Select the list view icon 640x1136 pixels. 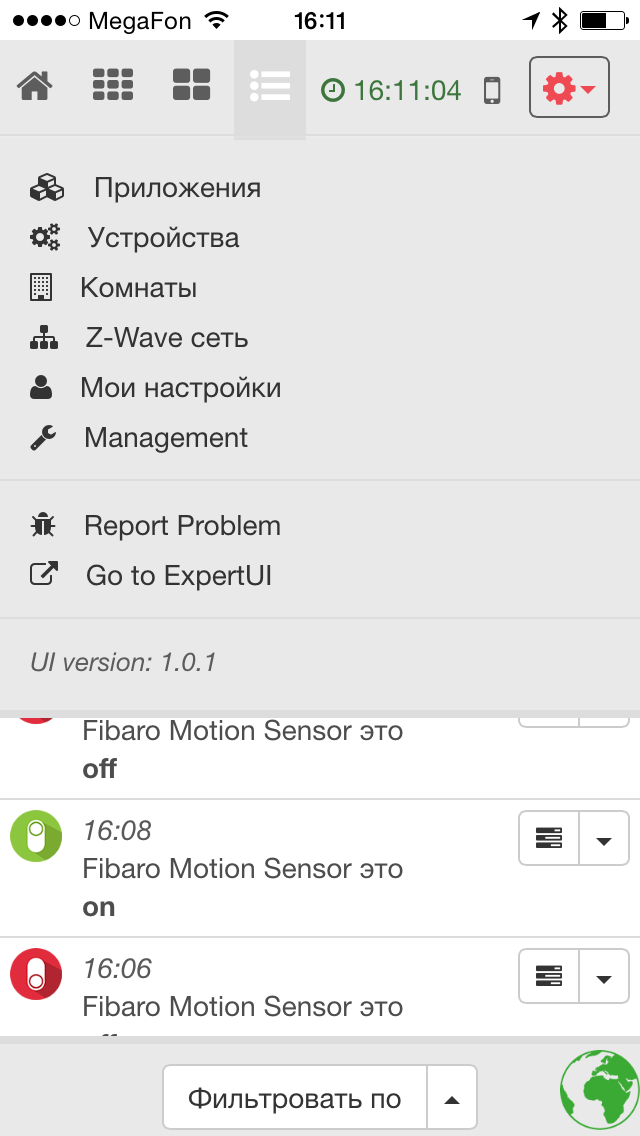pos(270,87)
